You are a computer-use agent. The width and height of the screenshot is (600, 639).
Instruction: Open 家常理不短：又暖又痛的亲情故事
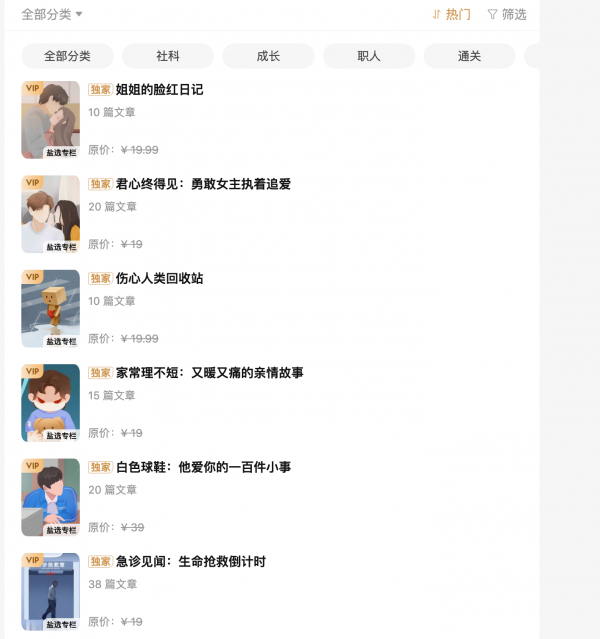[x=209, y=373]
